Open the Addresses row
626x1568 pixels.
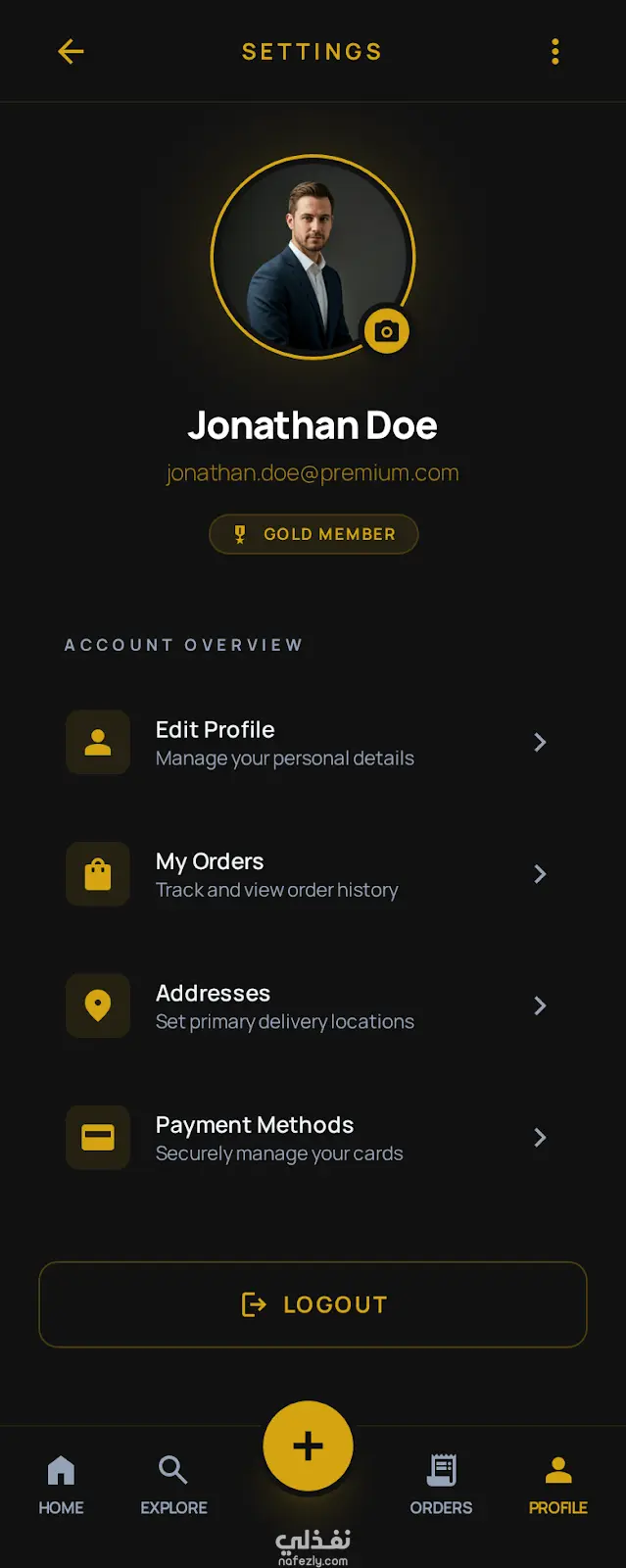(x=304, y=1006)
